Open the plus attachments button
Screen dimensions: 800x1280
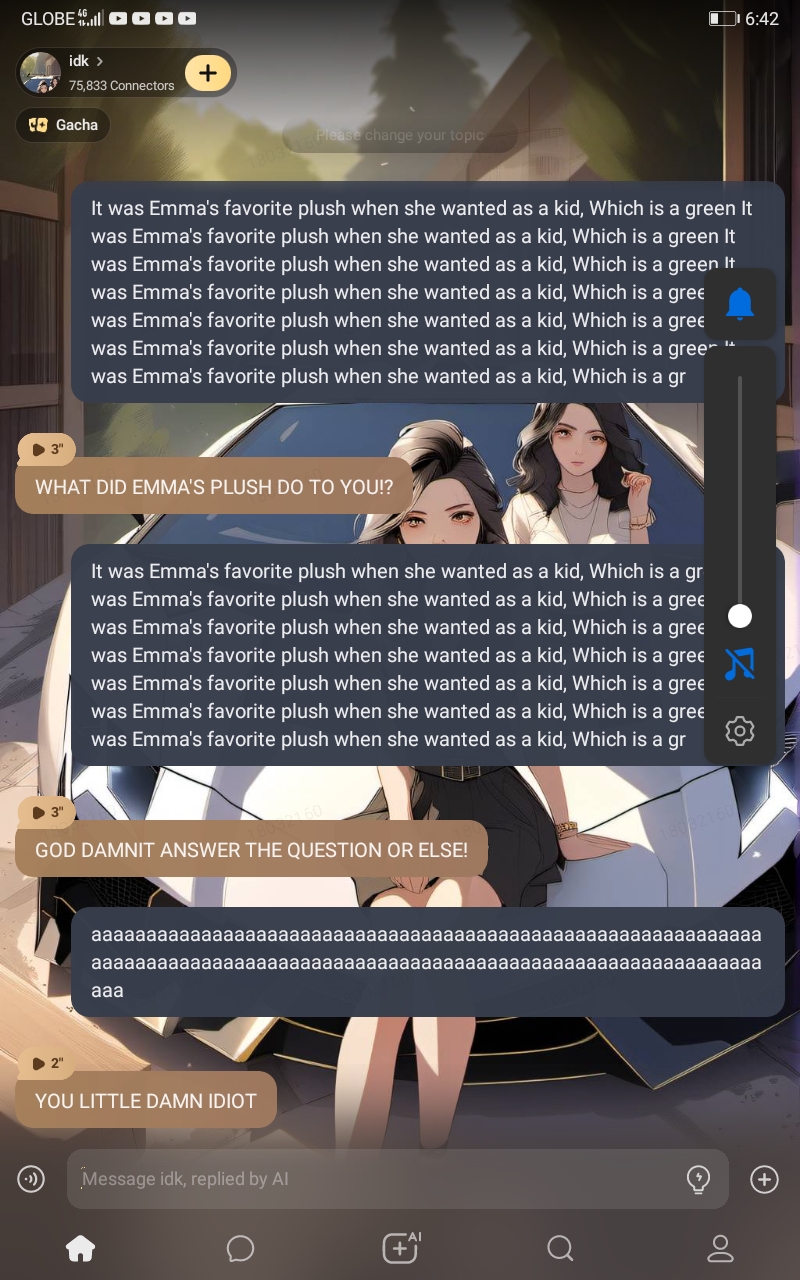[764, 1180]
